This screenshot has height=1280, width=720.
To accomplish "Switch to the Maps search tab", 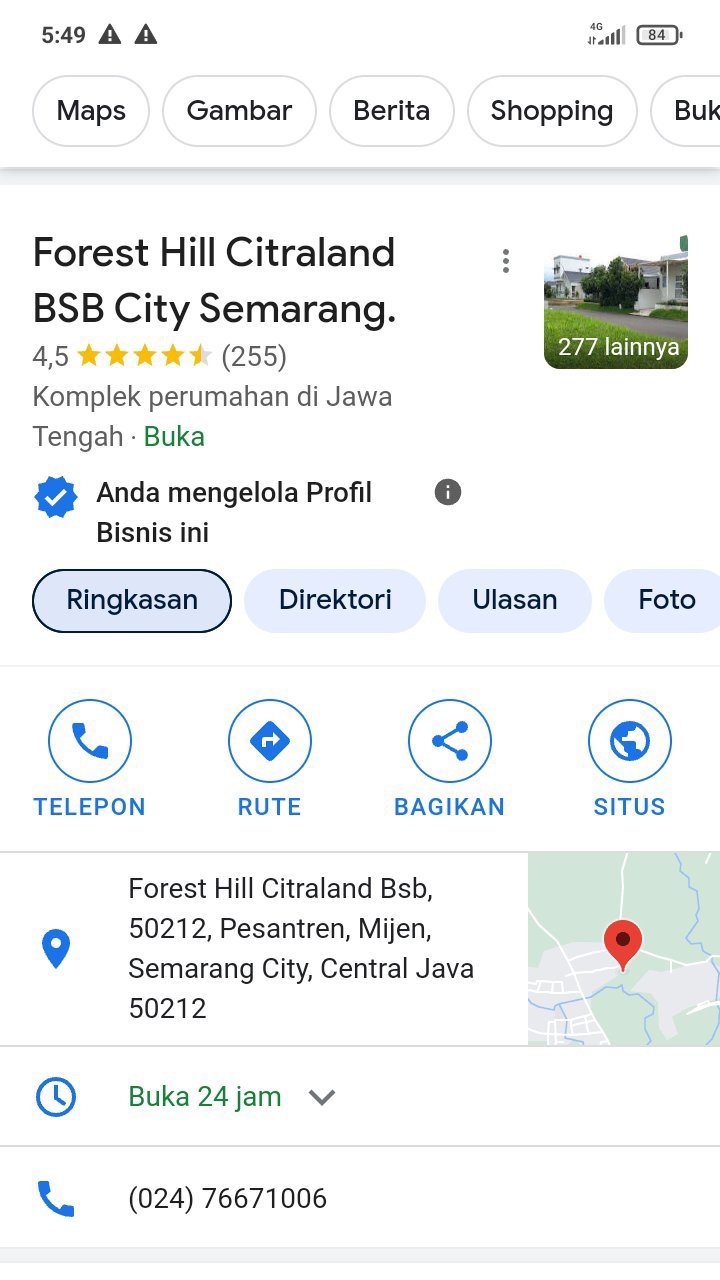I will pos(91,111).
